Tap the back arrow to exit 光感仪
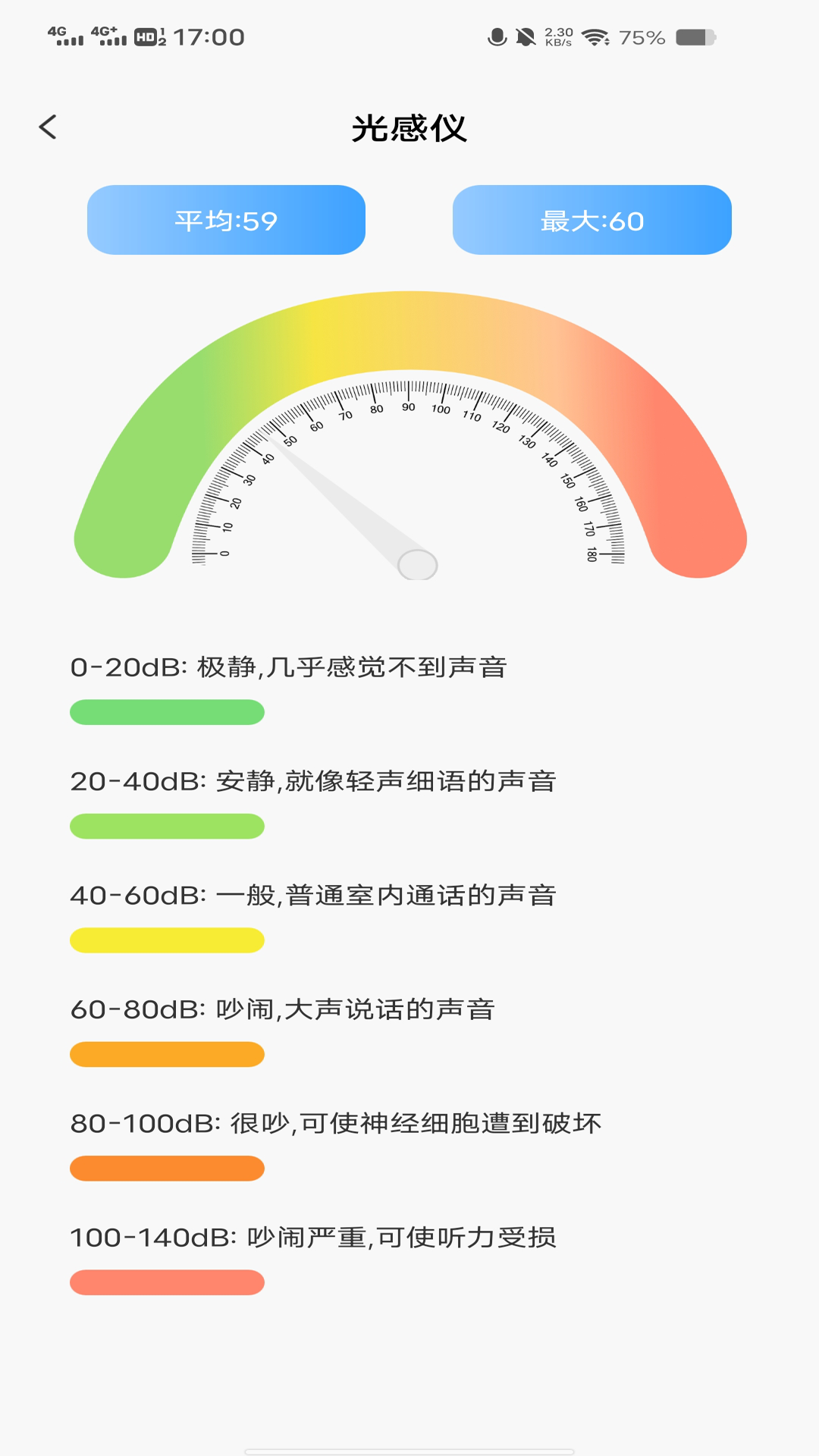This screenshot has width=819, height=1456. click(49, 127)
